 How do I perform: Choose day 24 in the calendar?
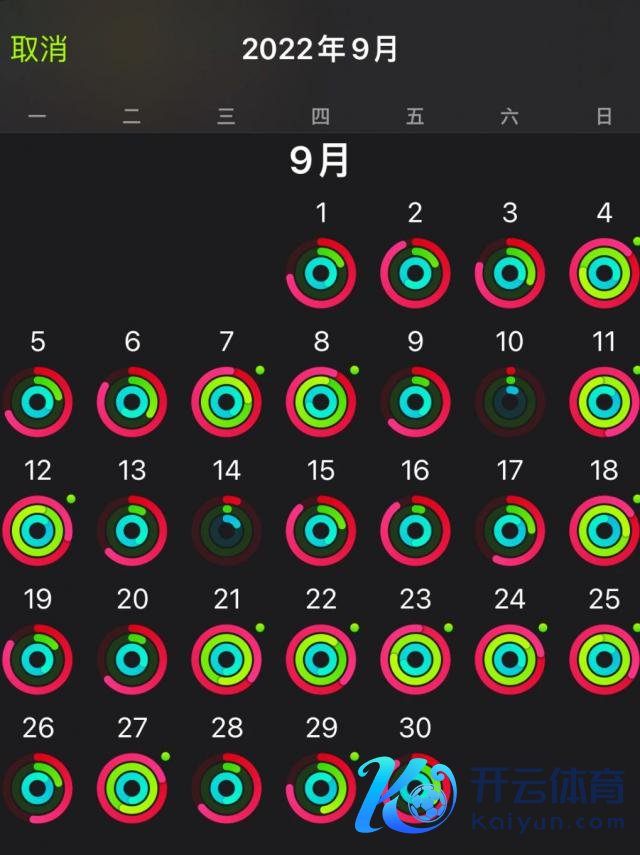[510, 659]
